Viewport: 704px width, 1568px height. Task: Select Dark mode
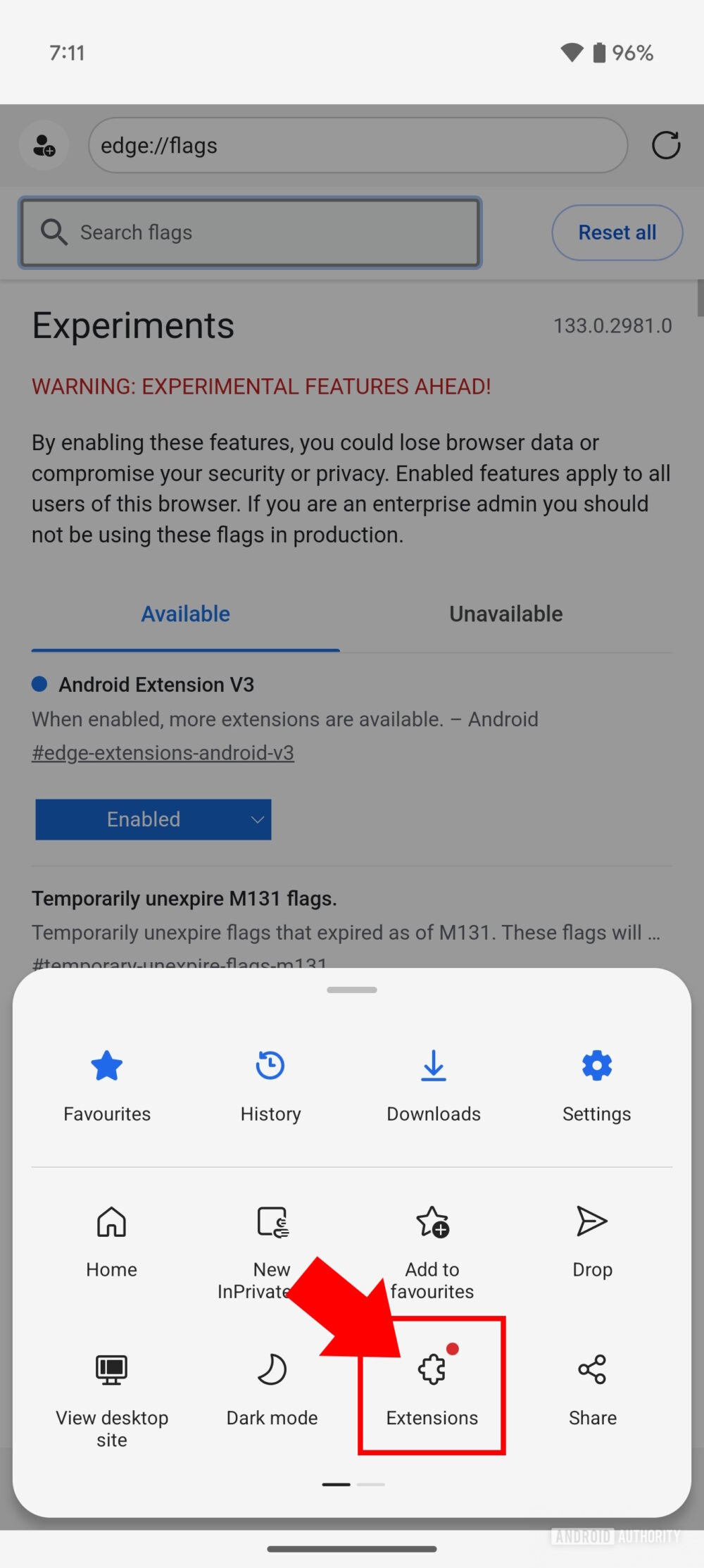click(271, 1381)
